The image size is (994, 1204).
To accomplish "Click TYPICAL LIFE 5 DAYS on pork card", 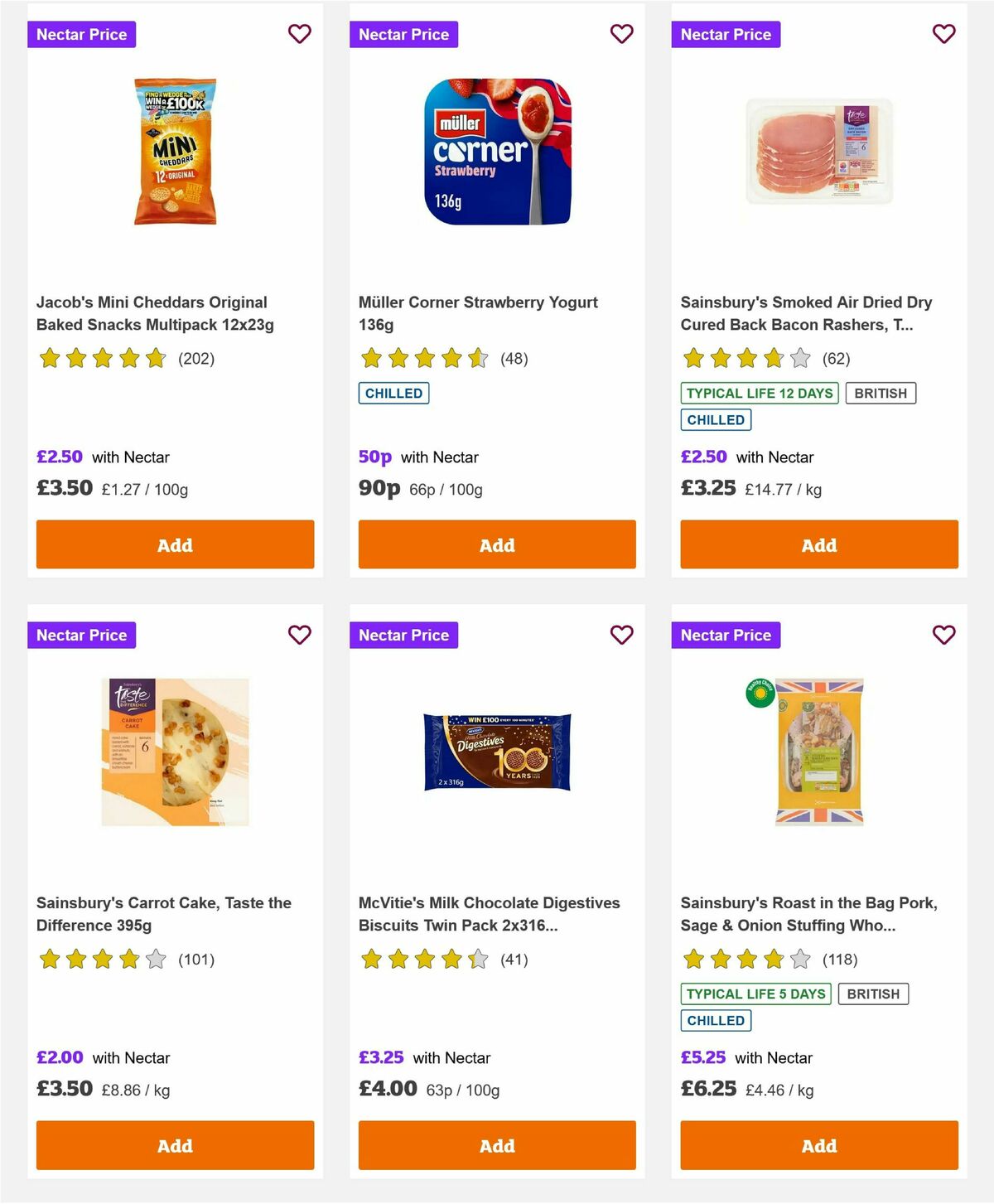I will tap(755, 994).
